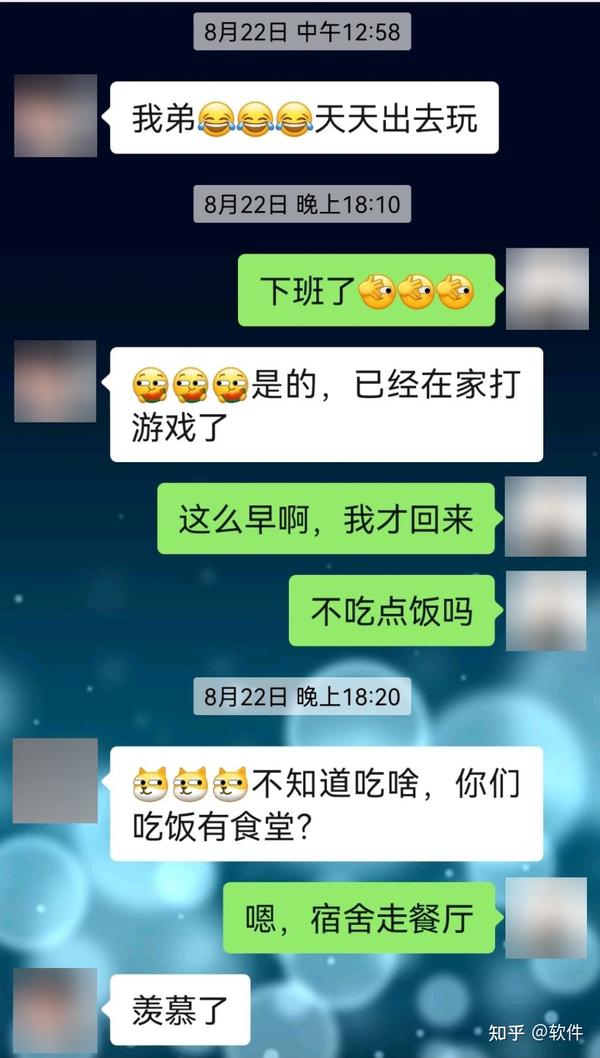
Task: Open the avatar beside "我弟天天出去玩"
Action: pos(55,115)
